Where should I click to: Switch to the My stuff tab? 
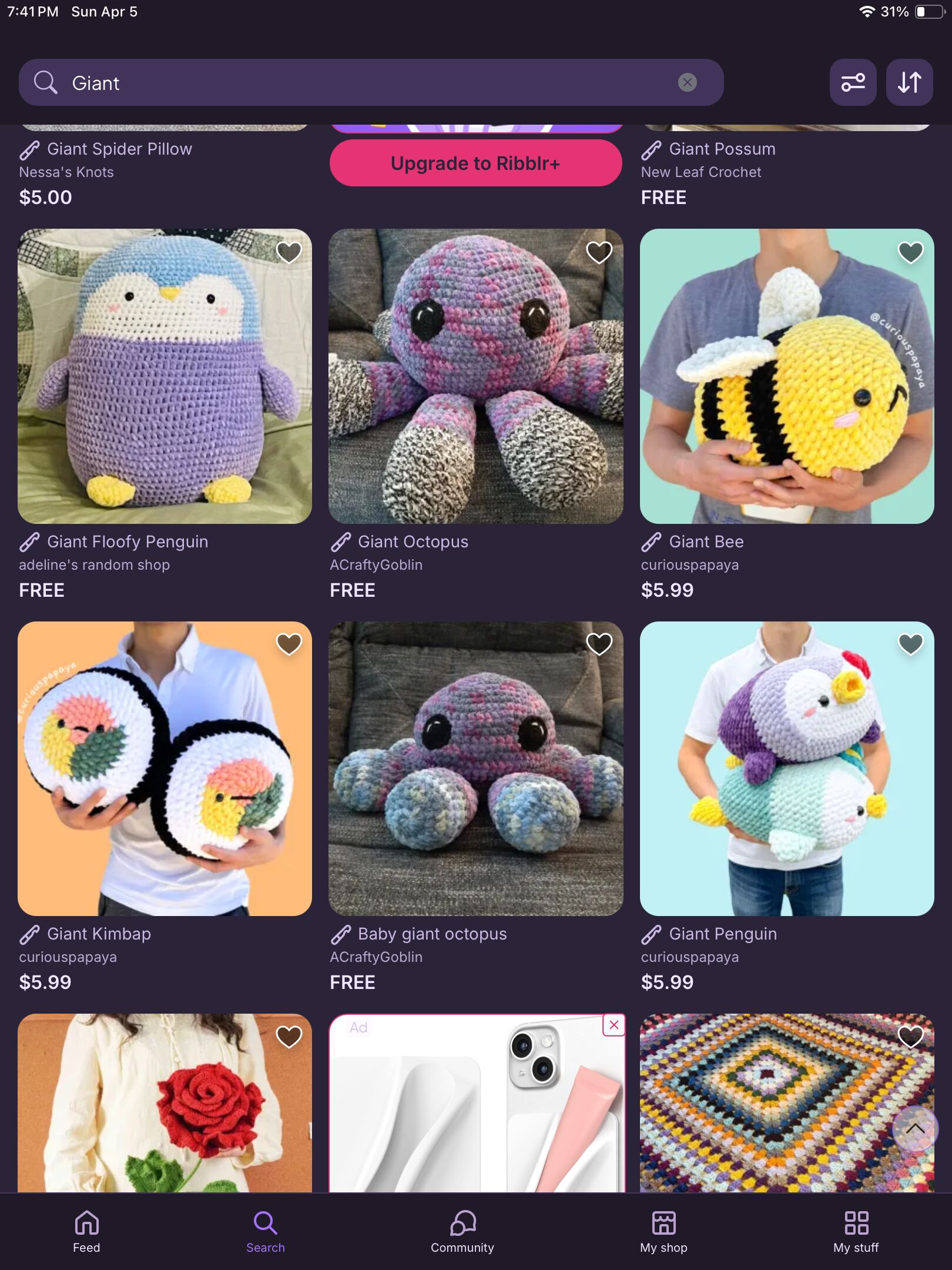pos(856,1231)
